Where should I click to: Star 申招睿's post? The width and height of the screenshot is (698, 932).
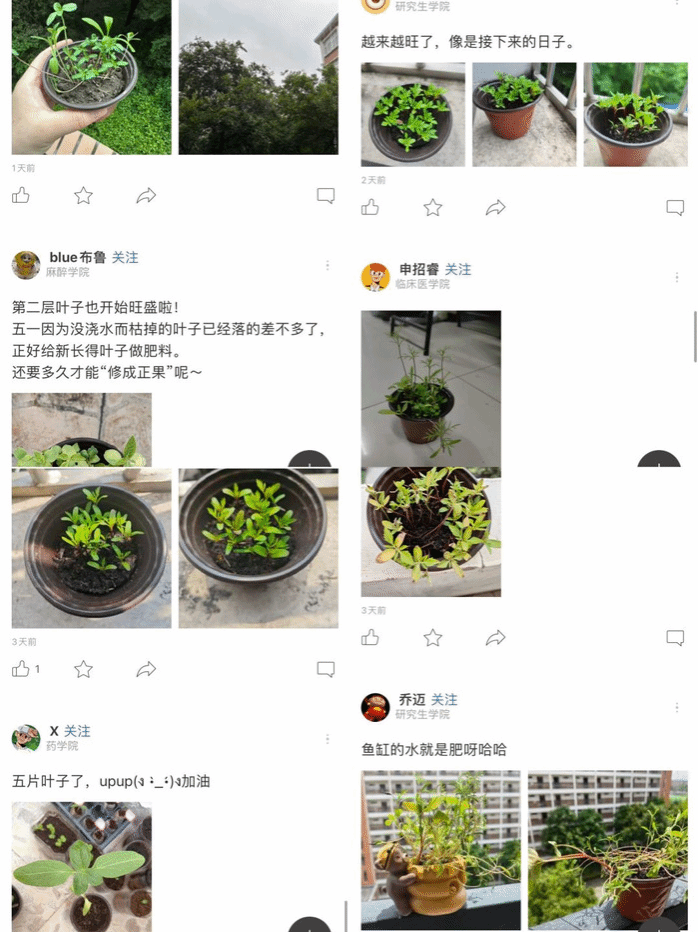(433, 637)
